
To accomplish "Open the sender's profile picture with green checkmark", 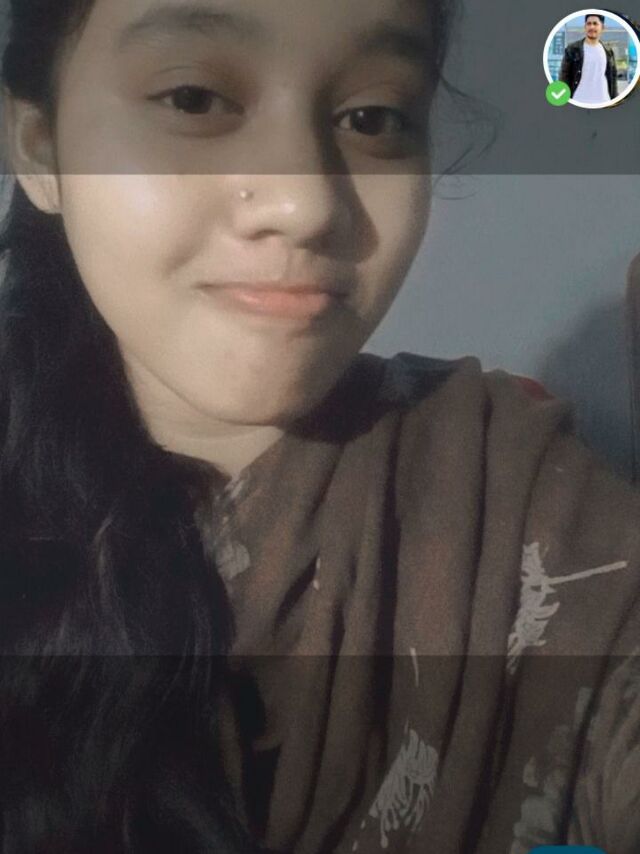I will pyautogui.click(x=592, y=58).
